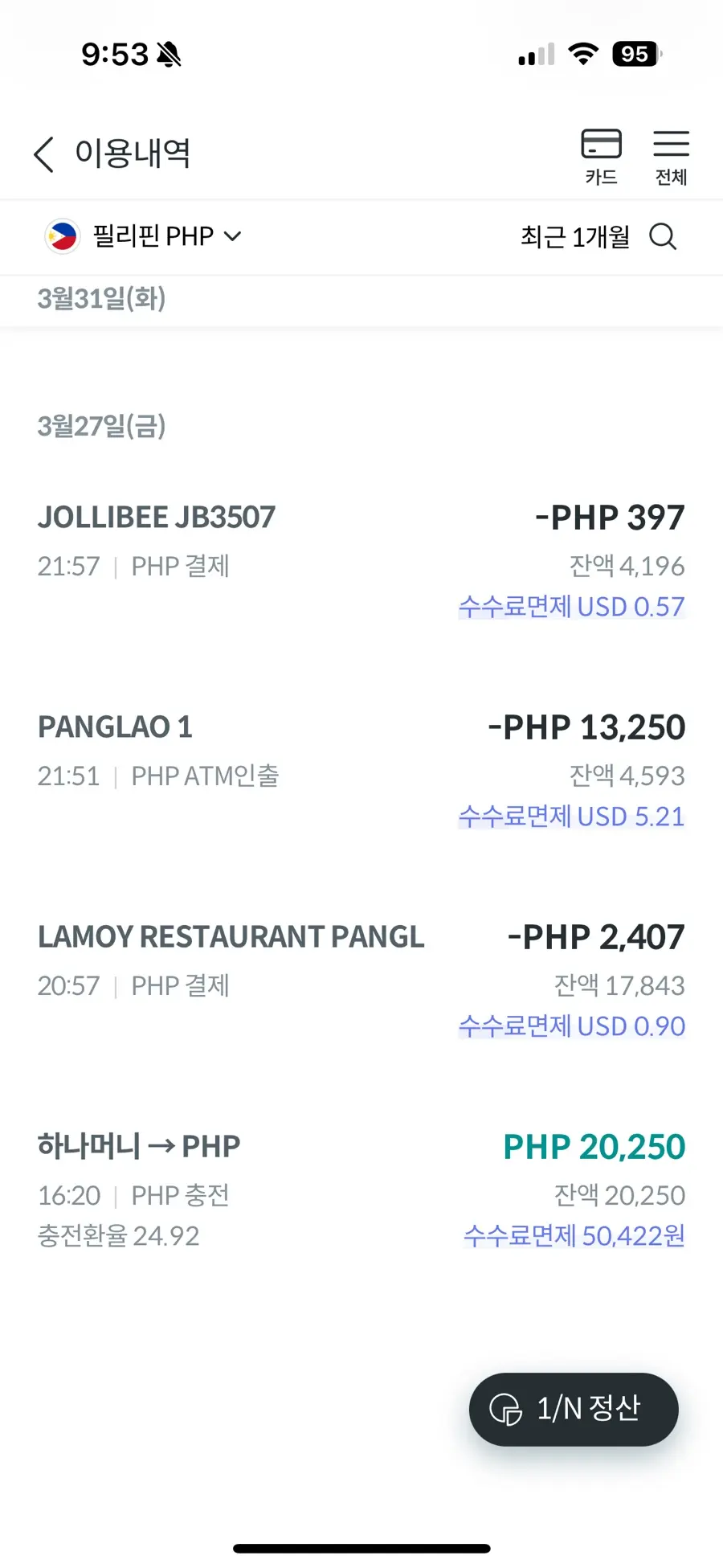723x1568 pixels.
Task: Start 1/N 정산 split settlement
Action: click(574, 1409)
